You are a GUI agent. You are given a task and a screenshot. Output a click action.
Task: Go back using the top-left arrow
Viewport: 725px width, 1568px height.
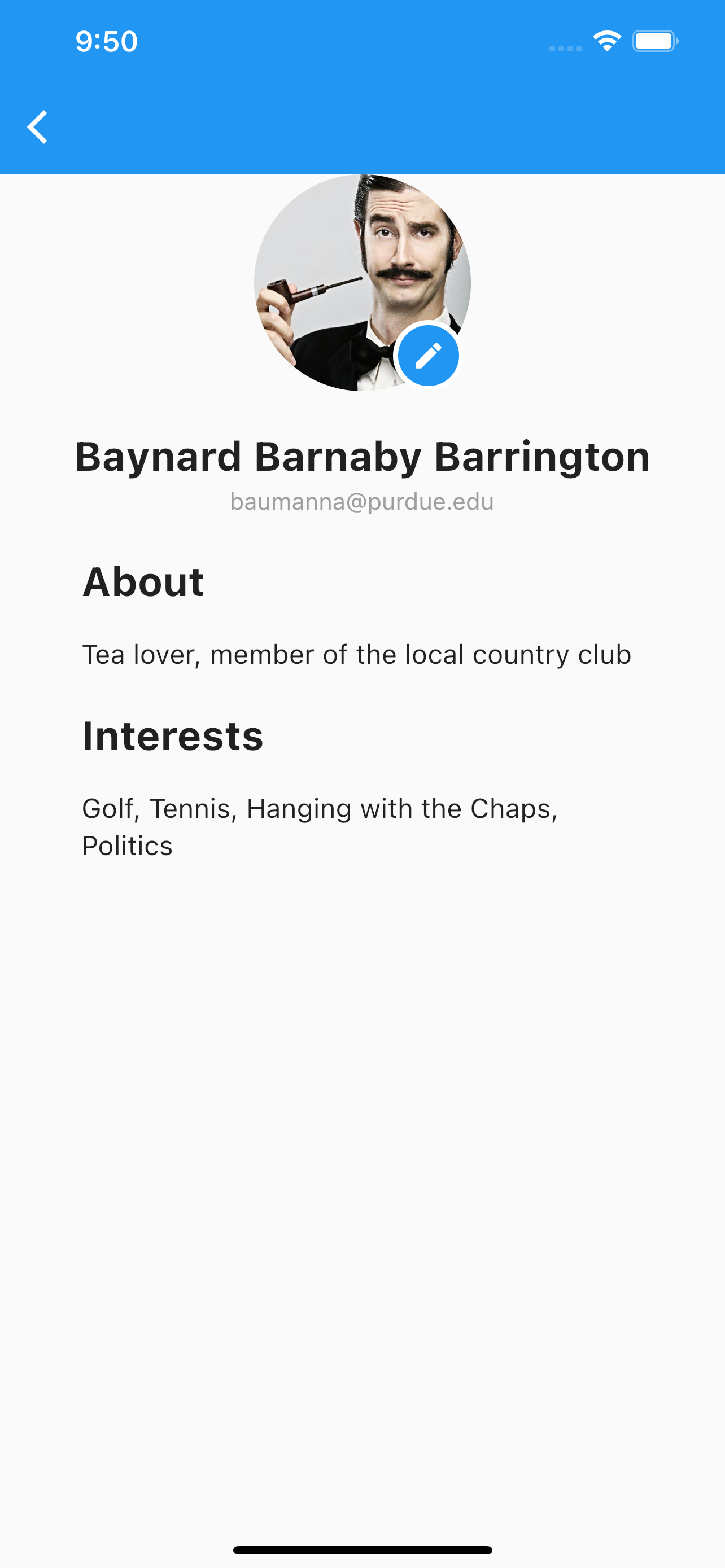(38, 127)
